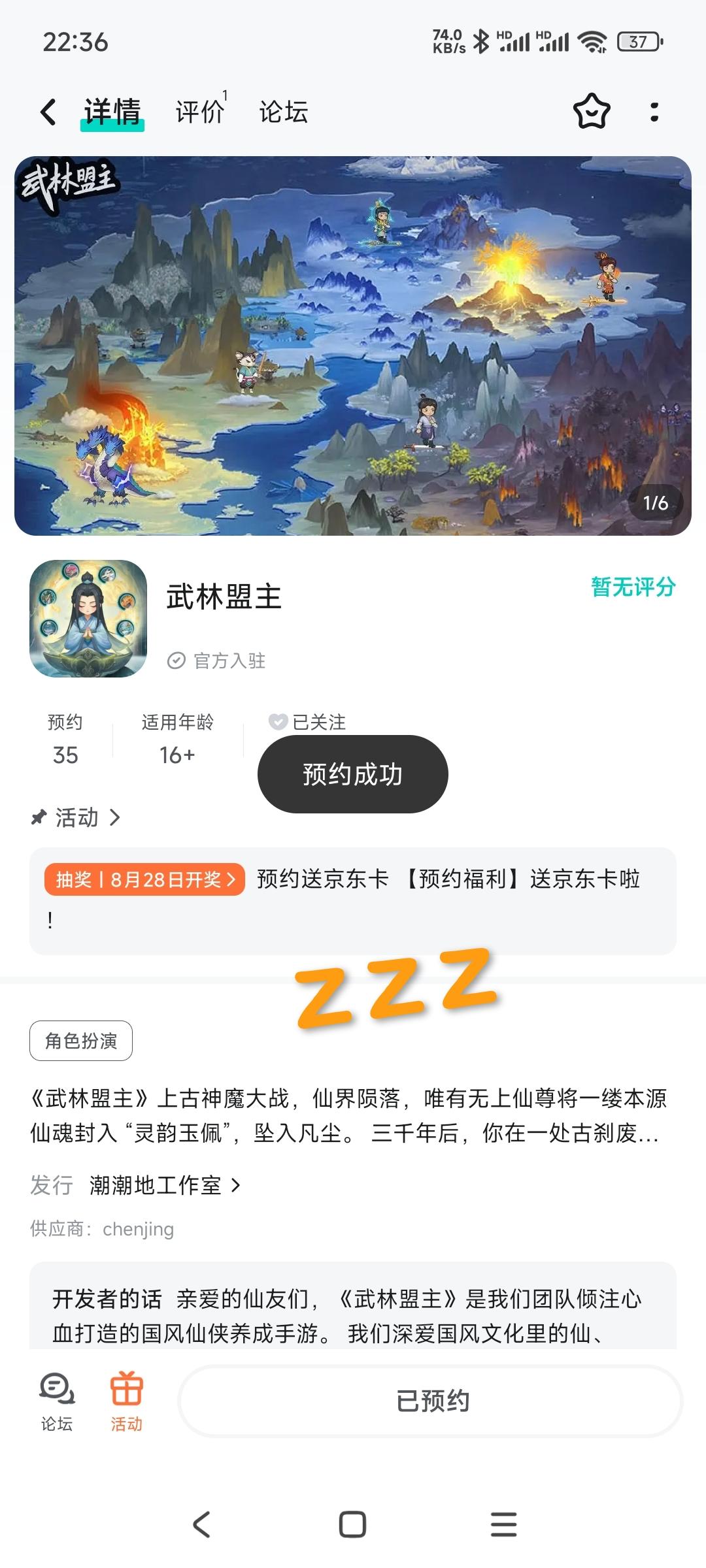The height and width of the screenshot is (1568, 706).
Task: Click the 预约送京东卡 event link
Action: (x=319, y=880)
